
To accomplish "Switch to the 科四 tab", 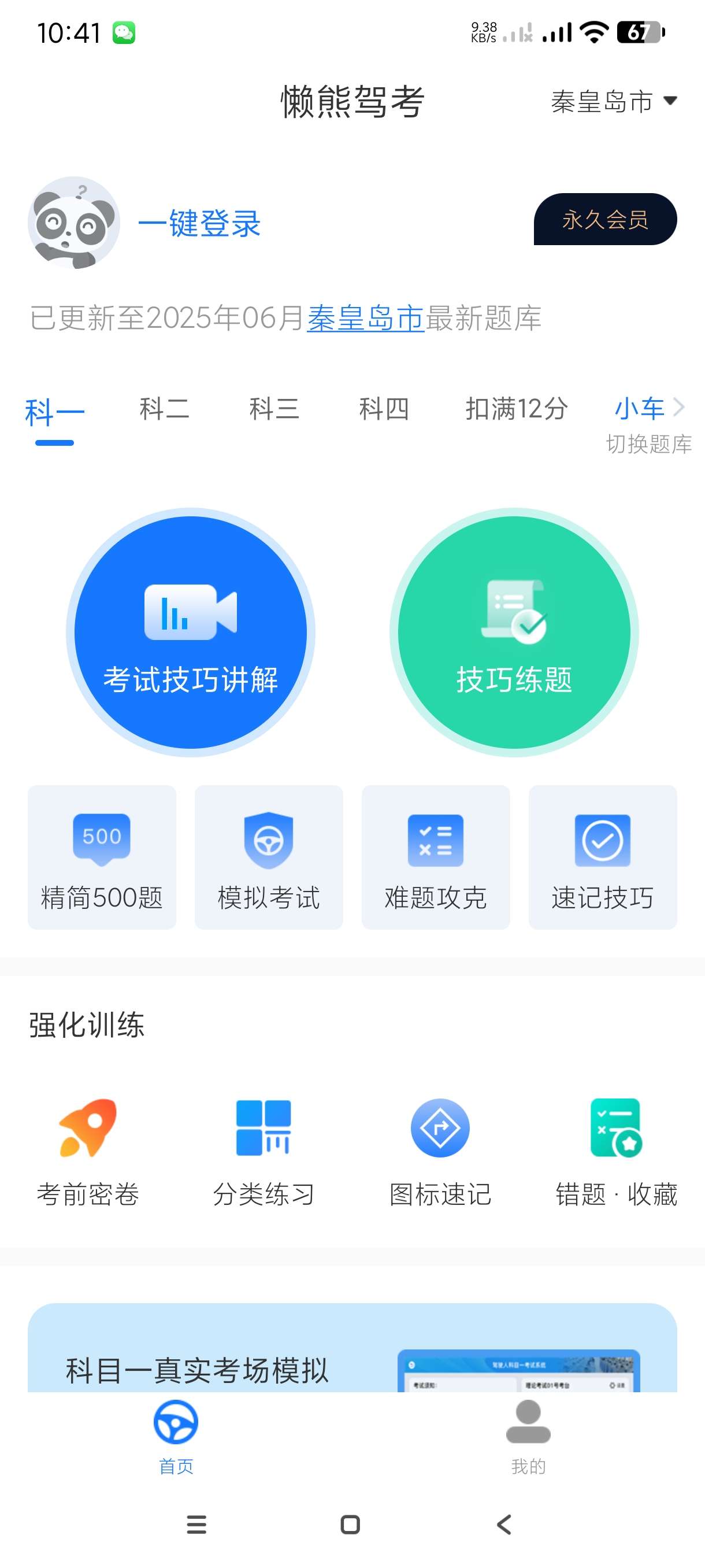I will click(x=384, y=408).
